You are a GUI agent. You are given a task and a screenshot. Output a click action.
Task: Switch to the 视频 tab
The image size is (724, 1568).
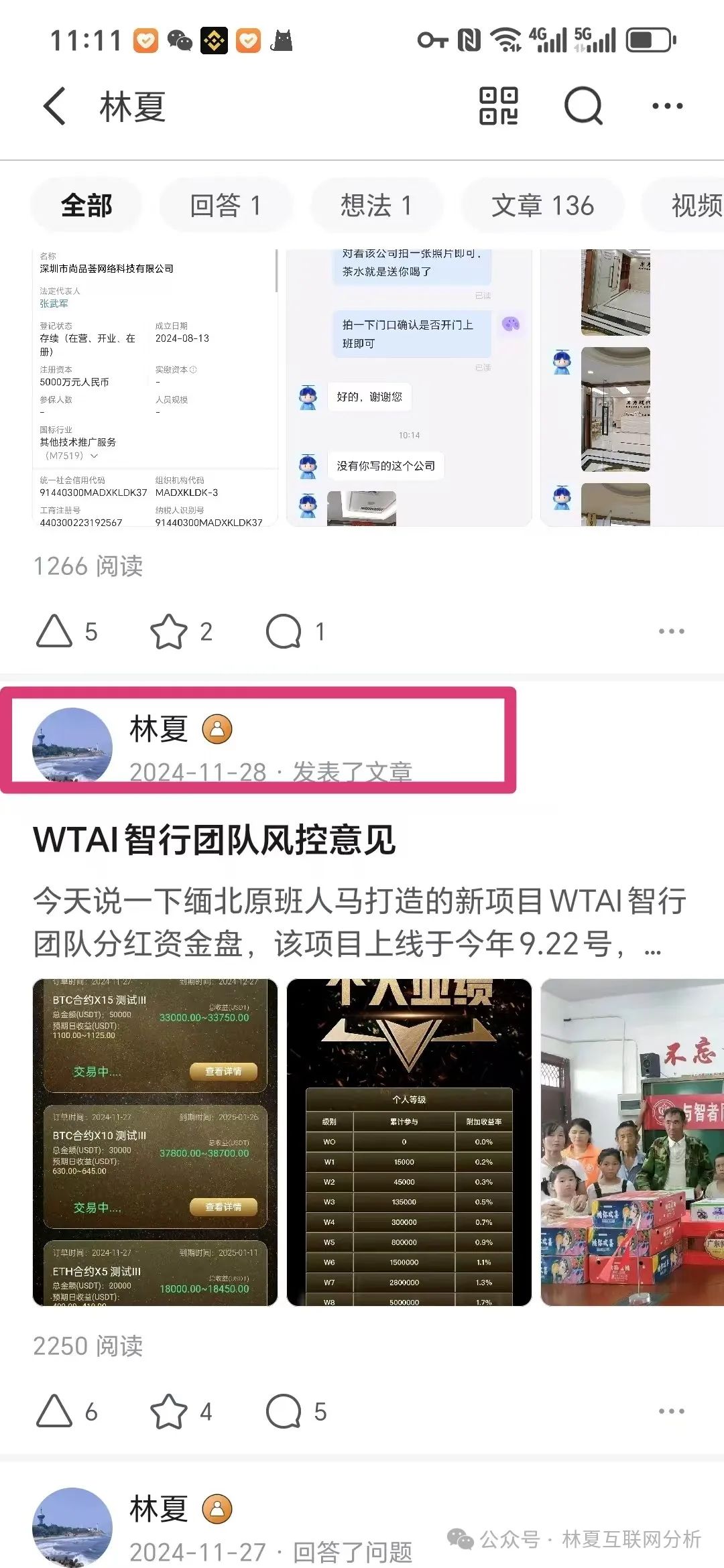click(694, 205)
